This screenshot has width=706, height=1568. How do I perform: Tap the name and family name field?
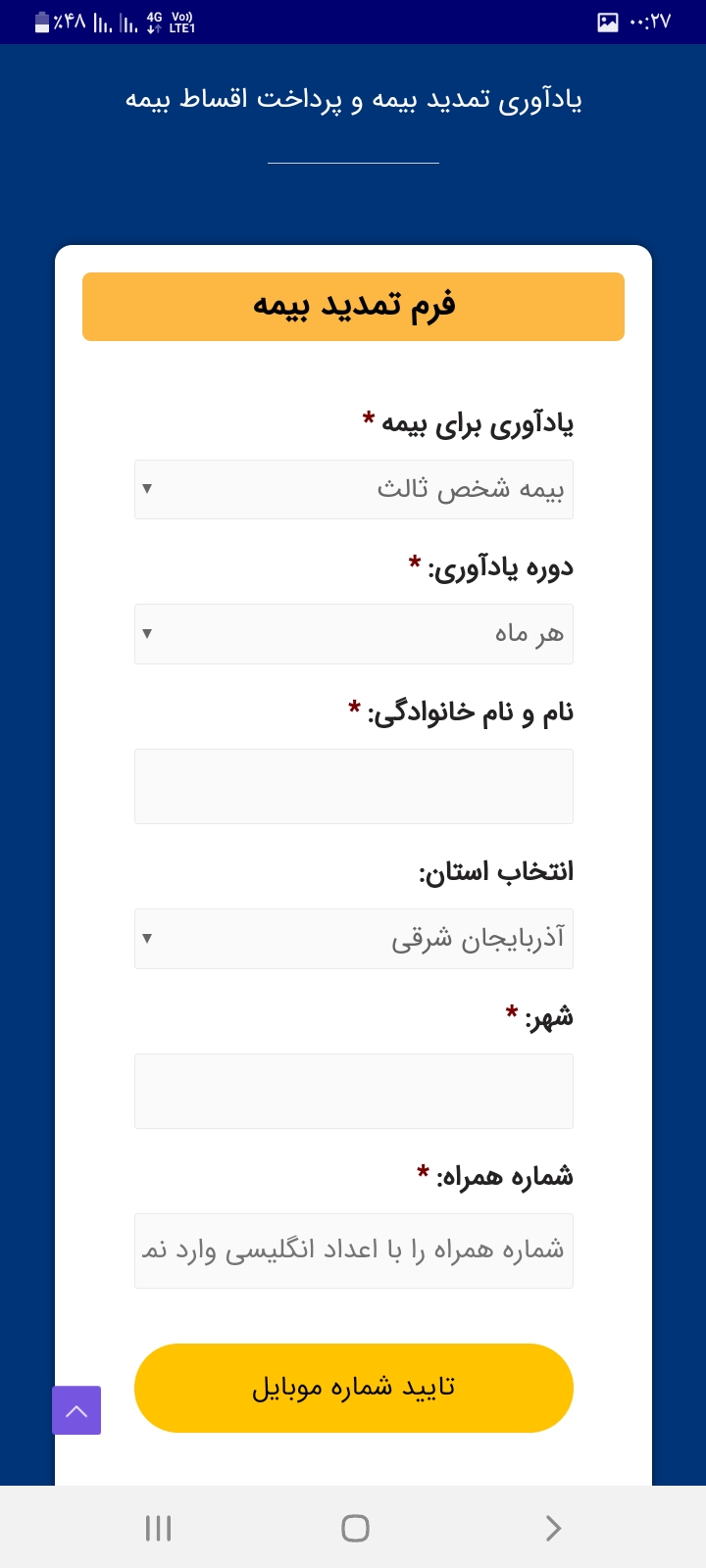click(353, 786)
